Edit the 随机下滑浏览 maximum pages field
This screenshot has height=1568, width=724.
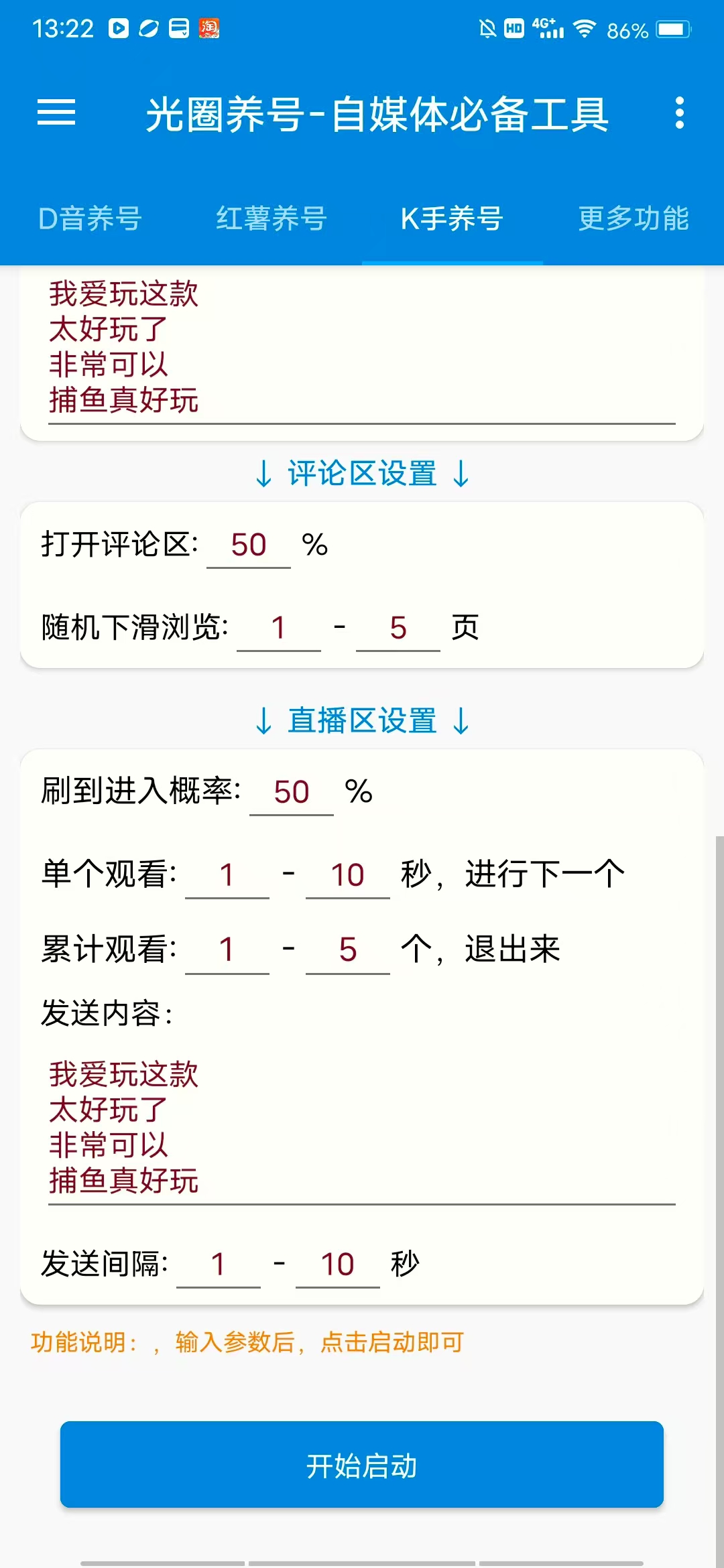[398, 628]
